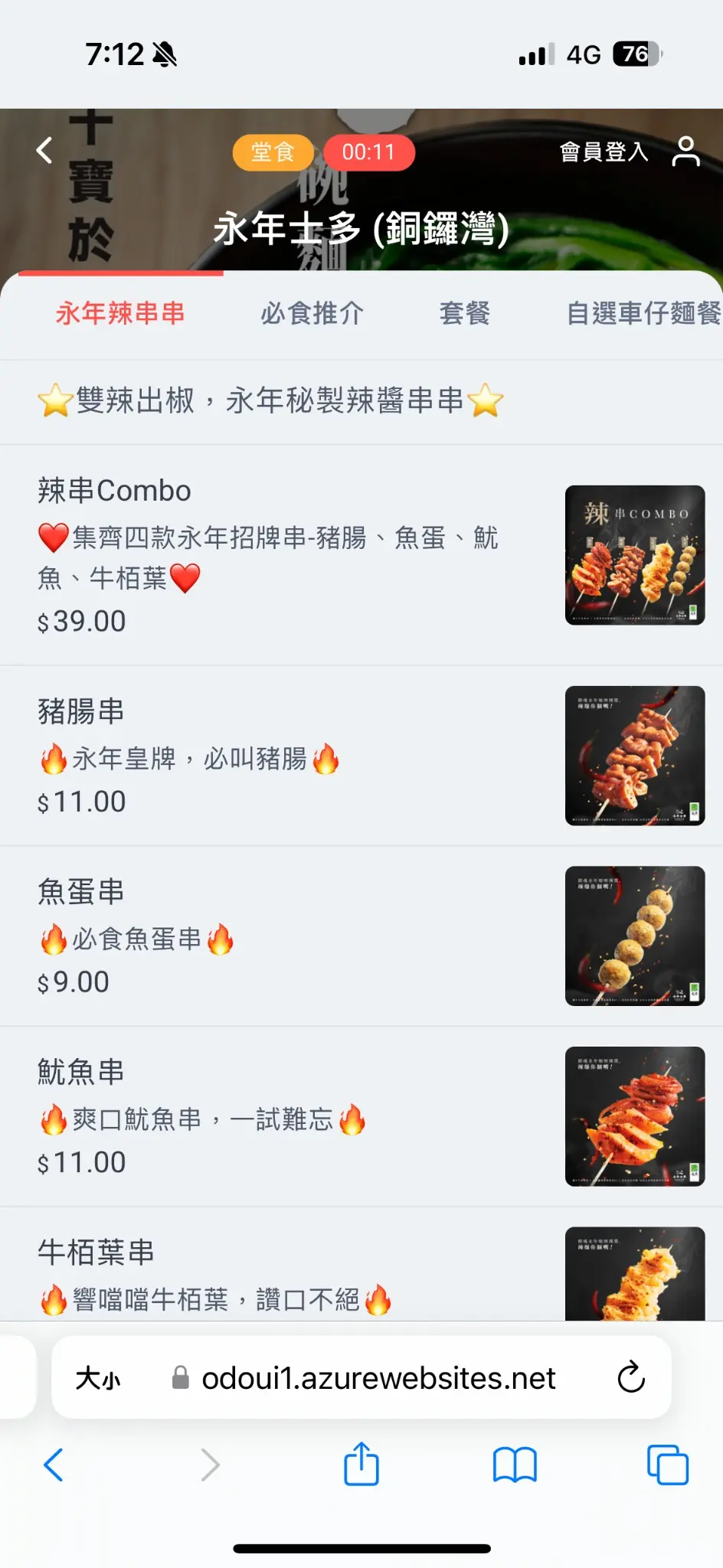This screenshot has width=723, height=1568.
Task: Open Safari bookmarks
Action: pos(515,1465)
